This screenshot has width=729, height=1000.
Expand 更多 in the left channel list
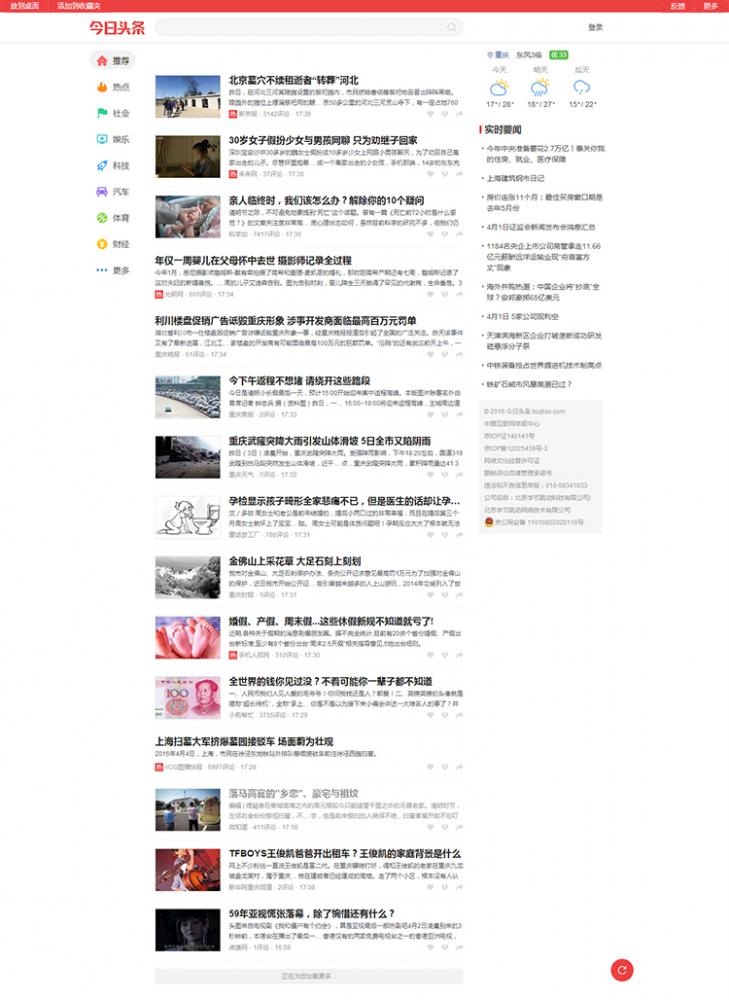[120, 270]
